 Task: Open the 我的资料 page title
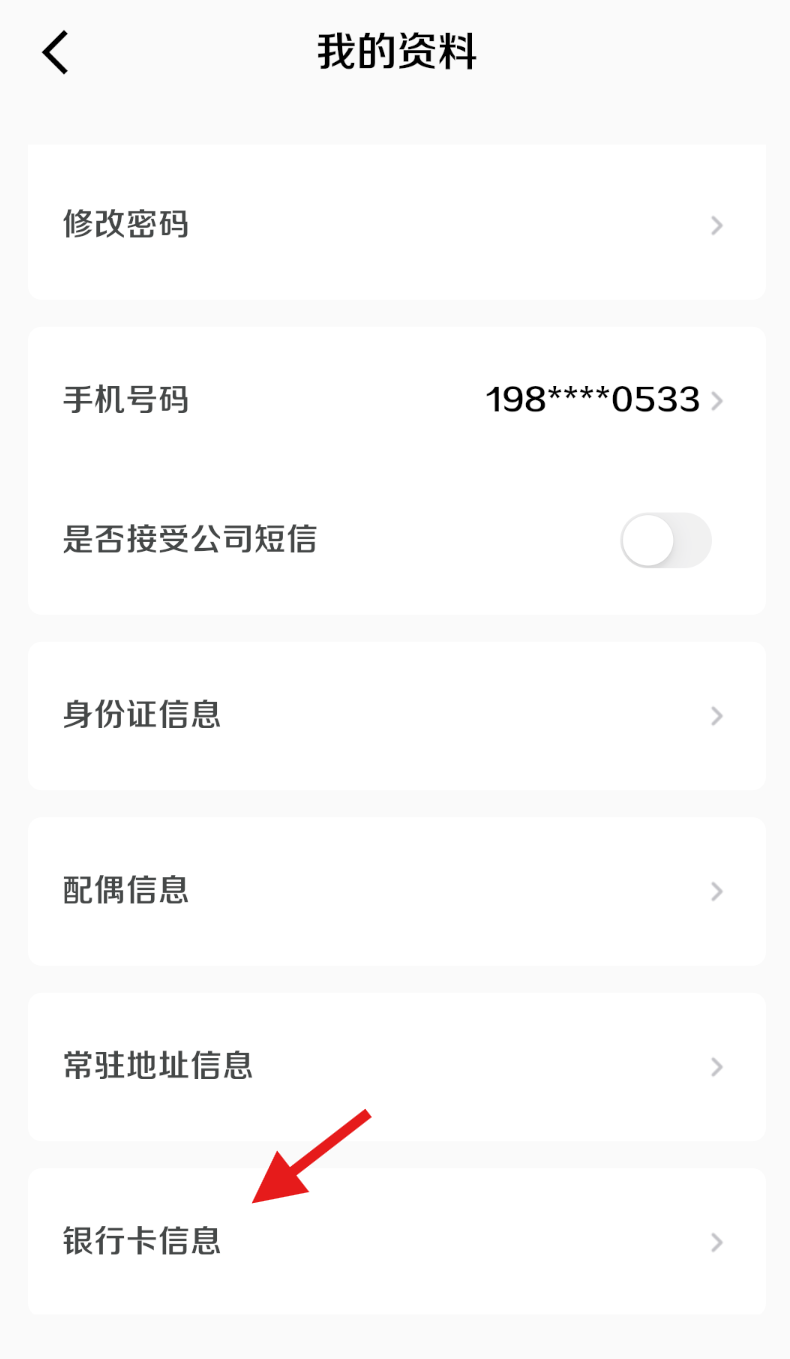pos(395,52)
